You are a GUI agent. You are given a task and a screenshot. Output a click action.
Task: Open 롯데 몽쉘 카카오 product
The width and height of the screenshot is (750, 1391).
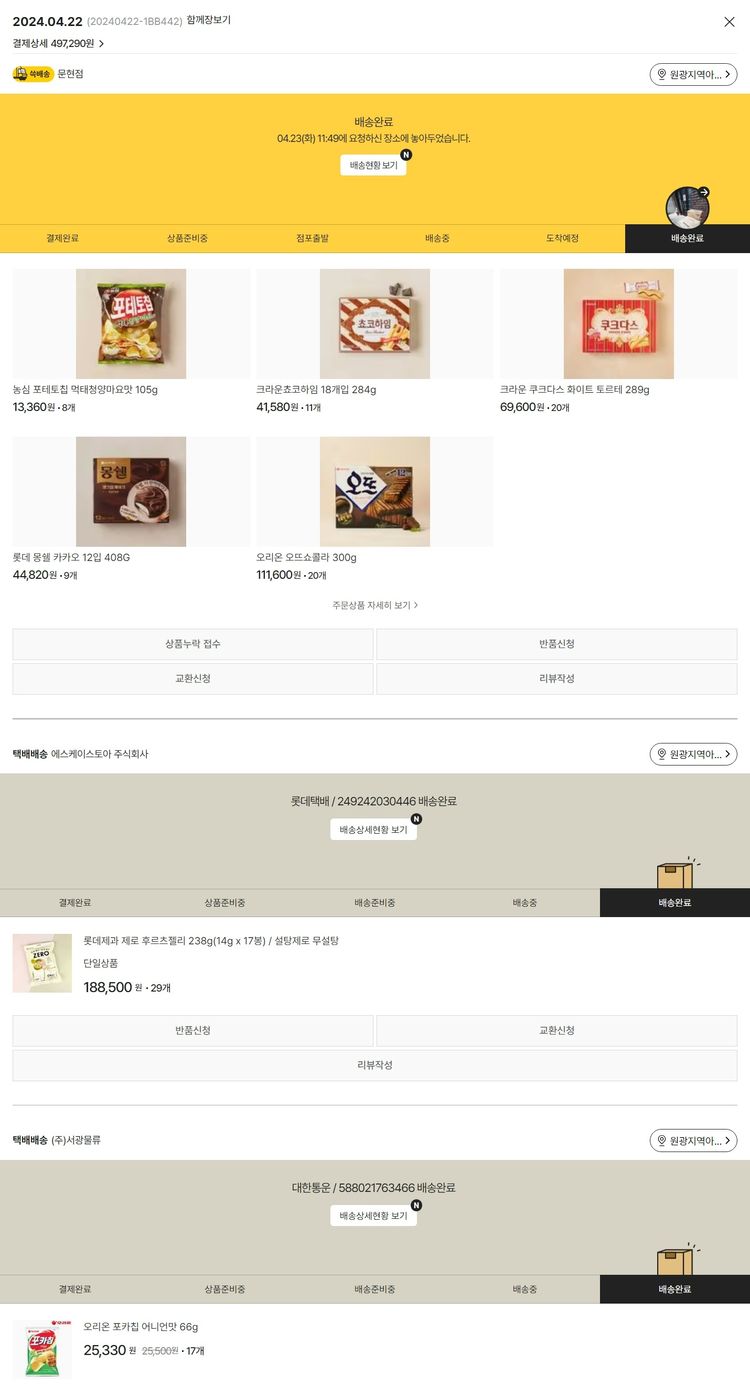[x=131, y=492]
